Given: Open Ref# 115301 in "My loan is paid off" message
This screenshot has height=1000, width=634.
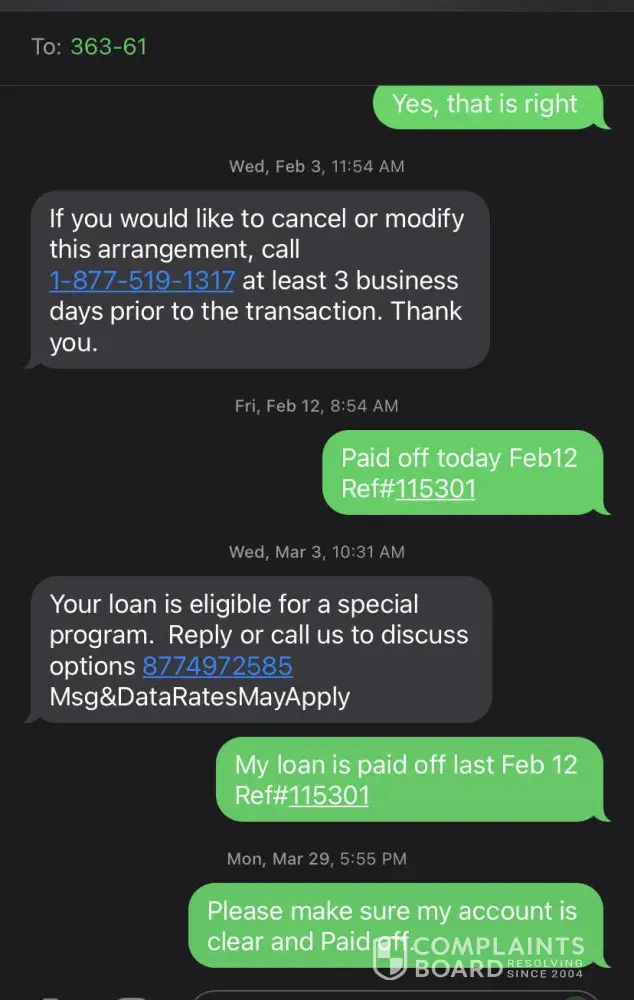Looking at the screenshot, I should coord(328,796).
